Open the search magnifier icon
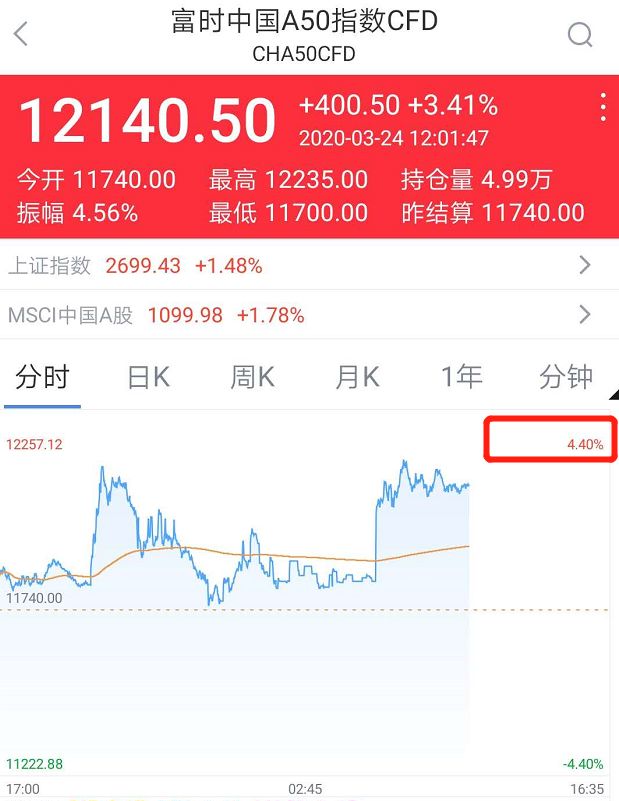 point(580,35)
